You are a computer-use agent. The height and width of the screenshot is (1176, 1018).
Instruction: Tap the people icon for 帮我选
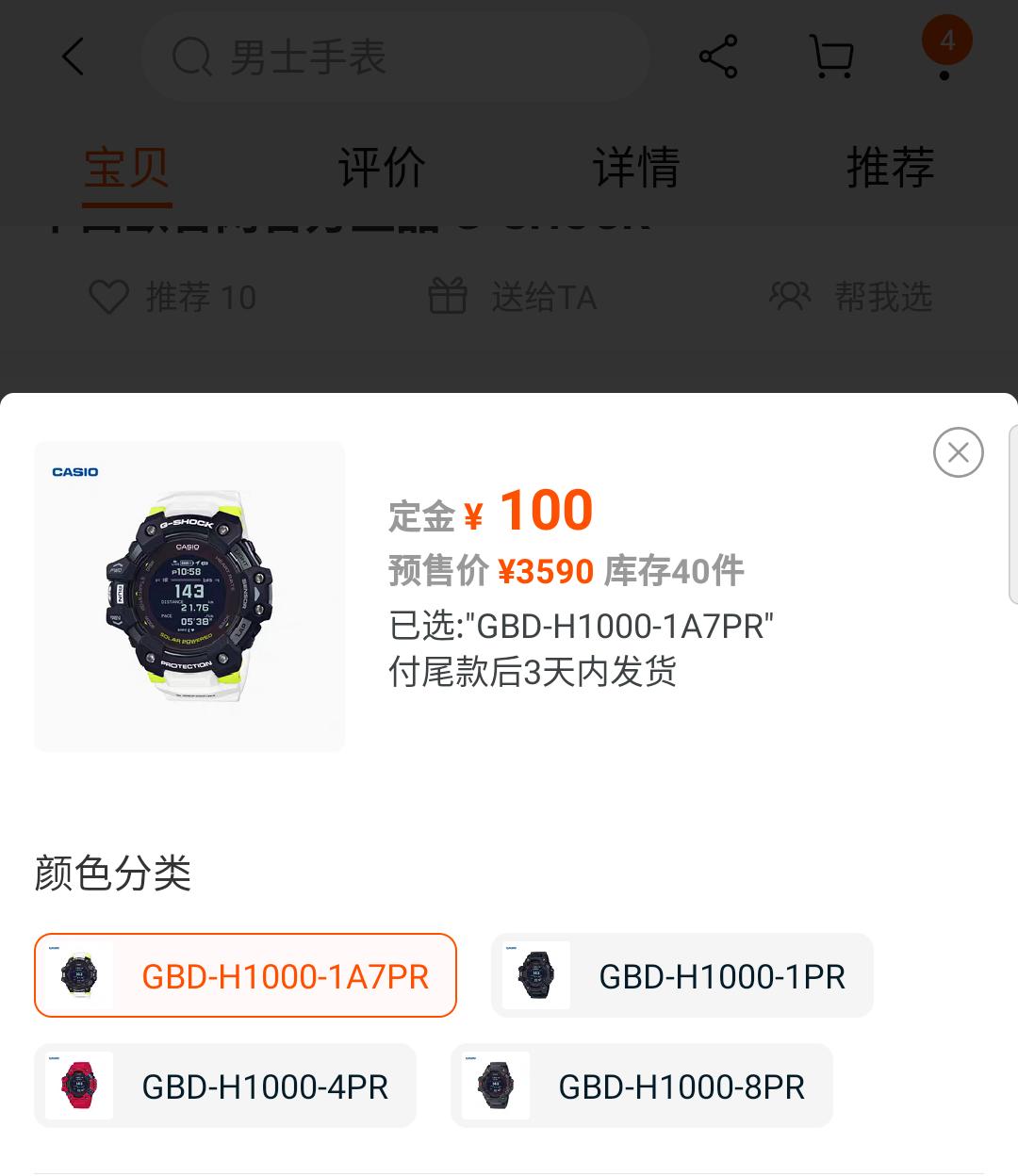[790, 298]
